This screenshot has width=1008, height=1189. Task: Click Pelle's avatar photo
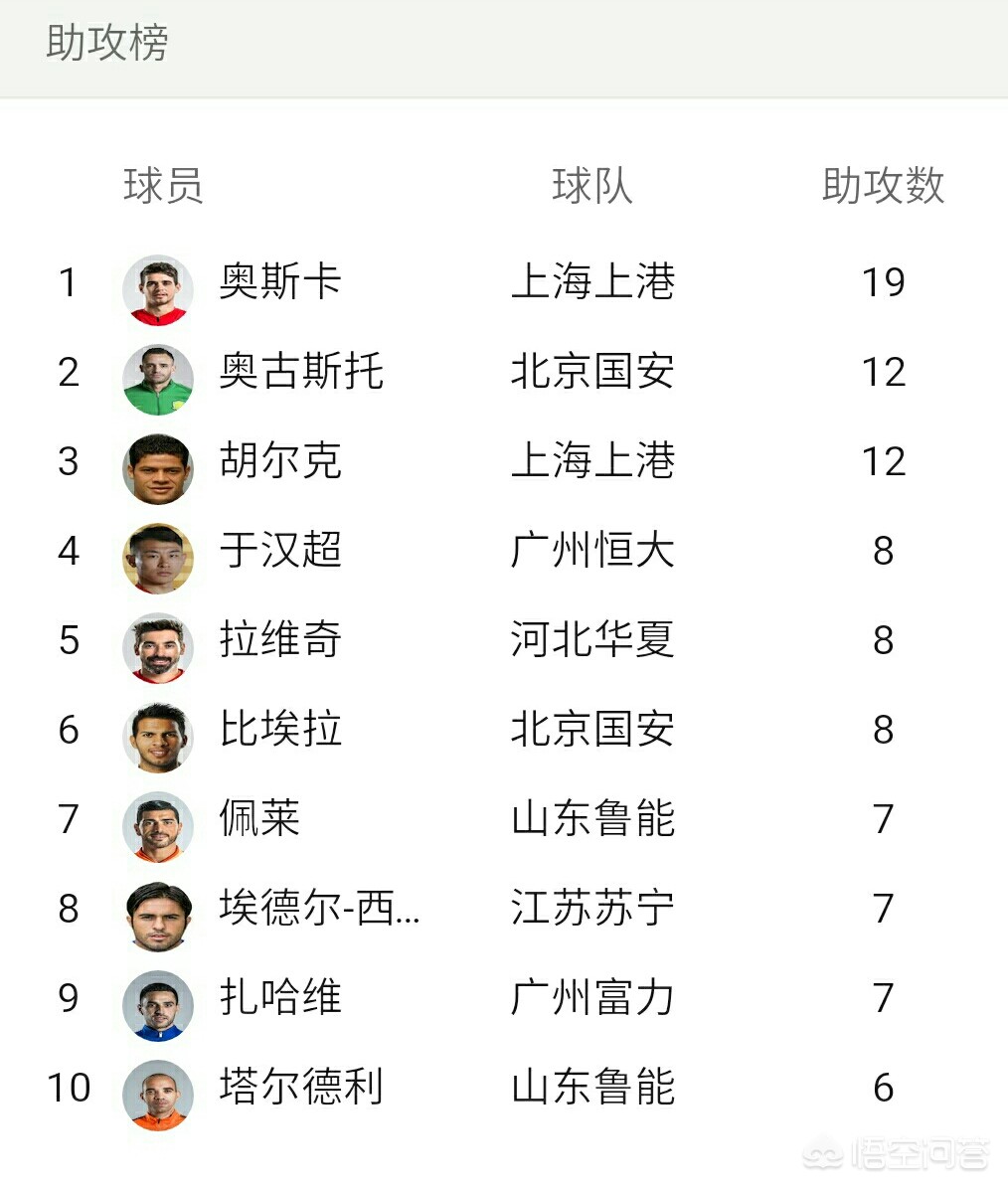(x=157, y=820)
